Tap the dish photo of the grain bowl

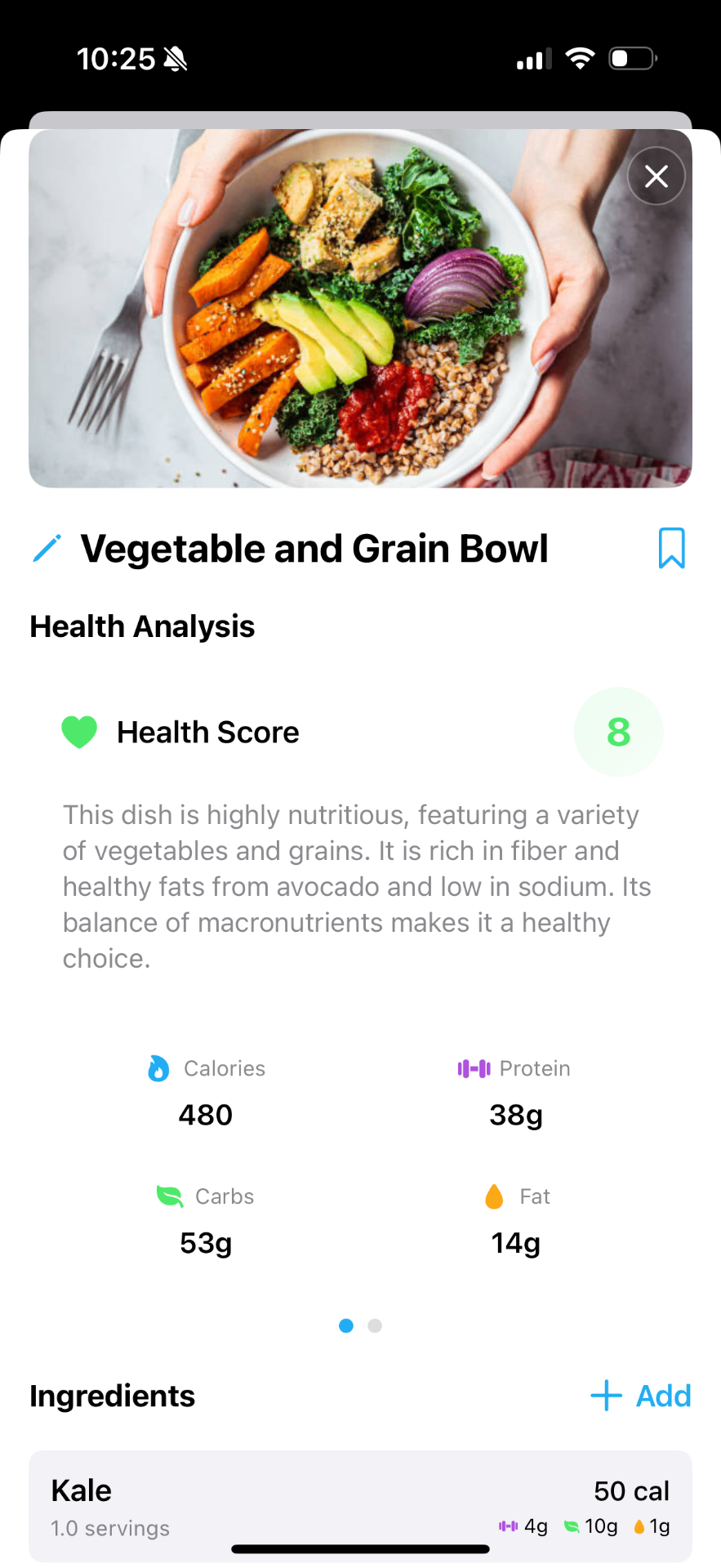point(360,306)
